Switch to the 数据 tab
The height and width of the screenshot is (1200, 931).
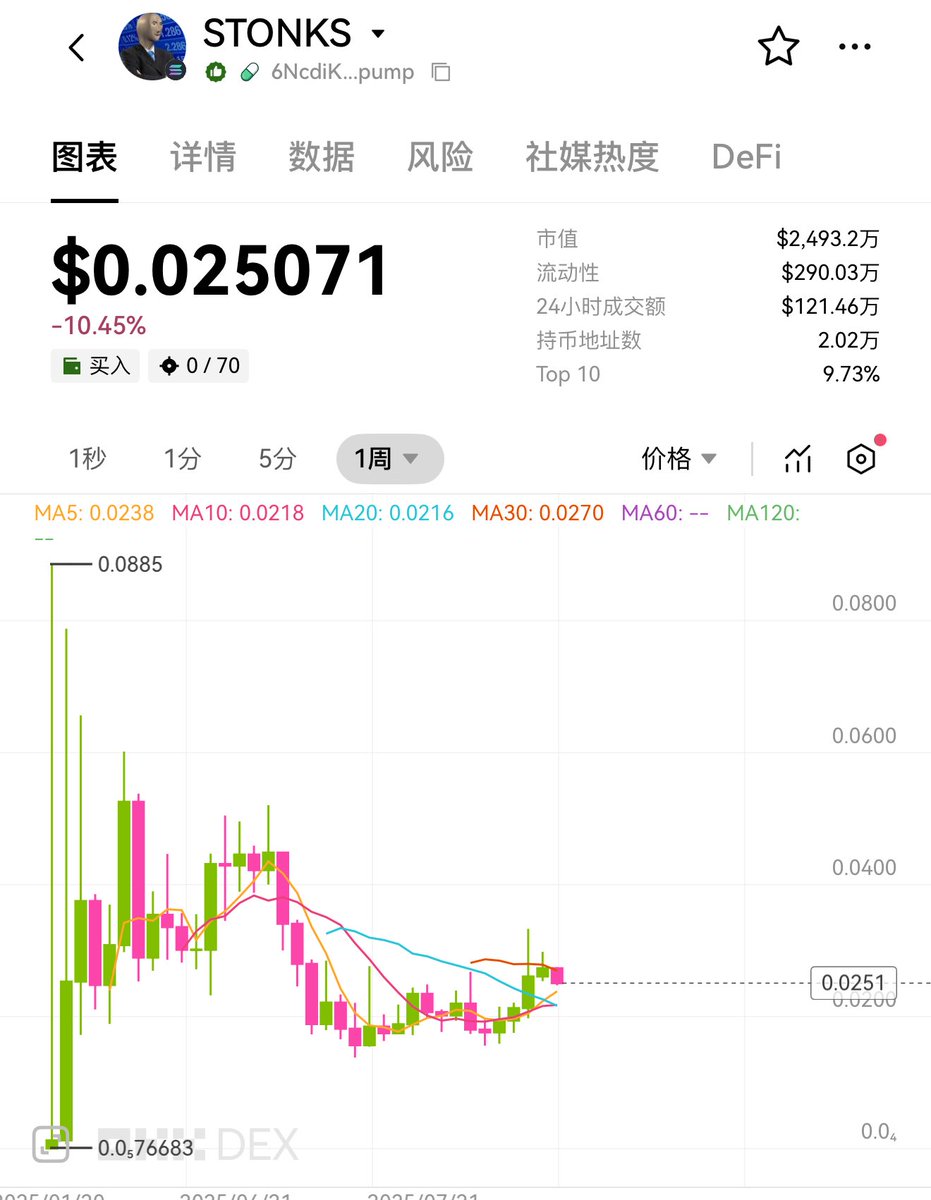(321, 157)
